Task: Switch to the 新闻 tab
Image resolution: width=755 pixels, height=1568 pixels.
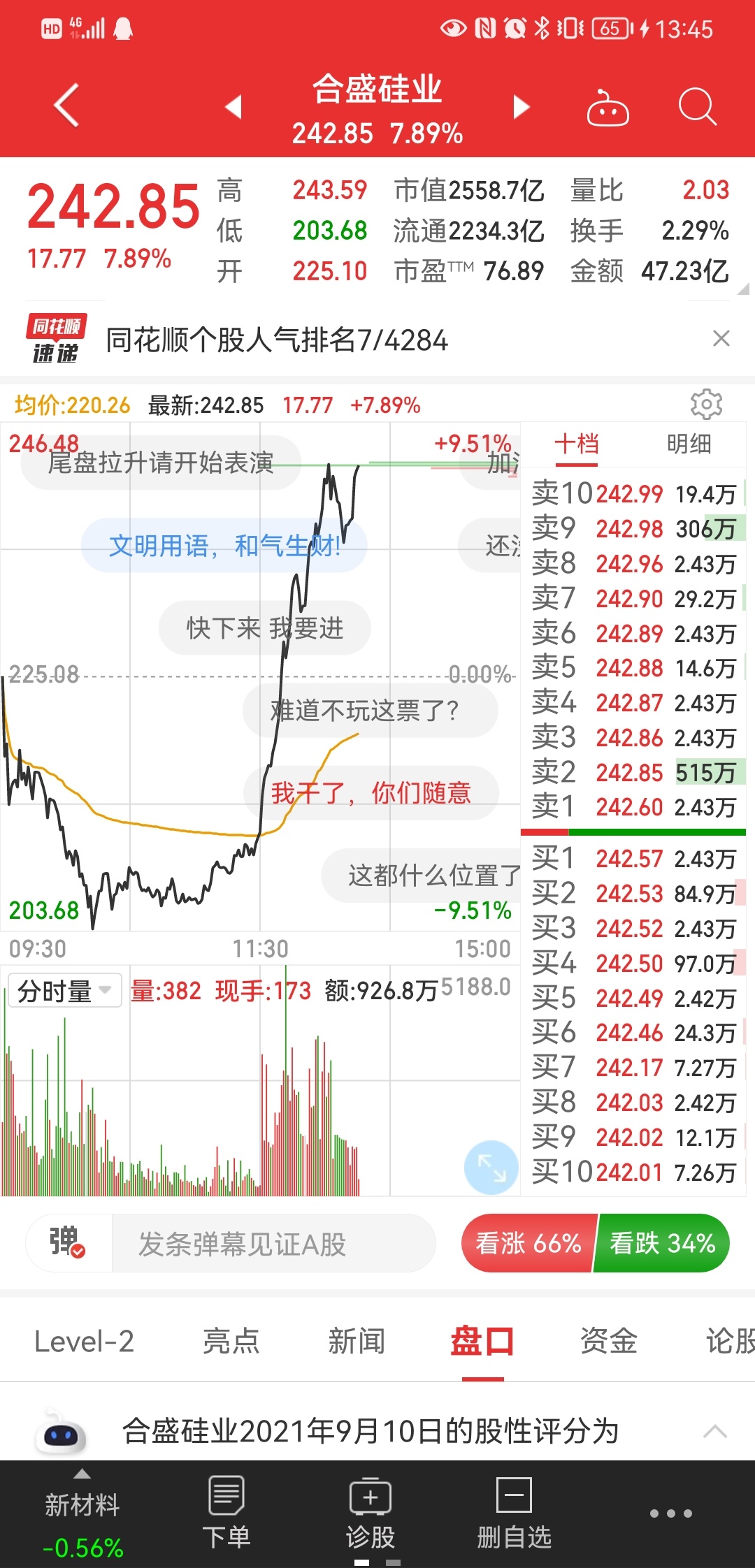Action: pyautogui.click(x=357, y=1341)
